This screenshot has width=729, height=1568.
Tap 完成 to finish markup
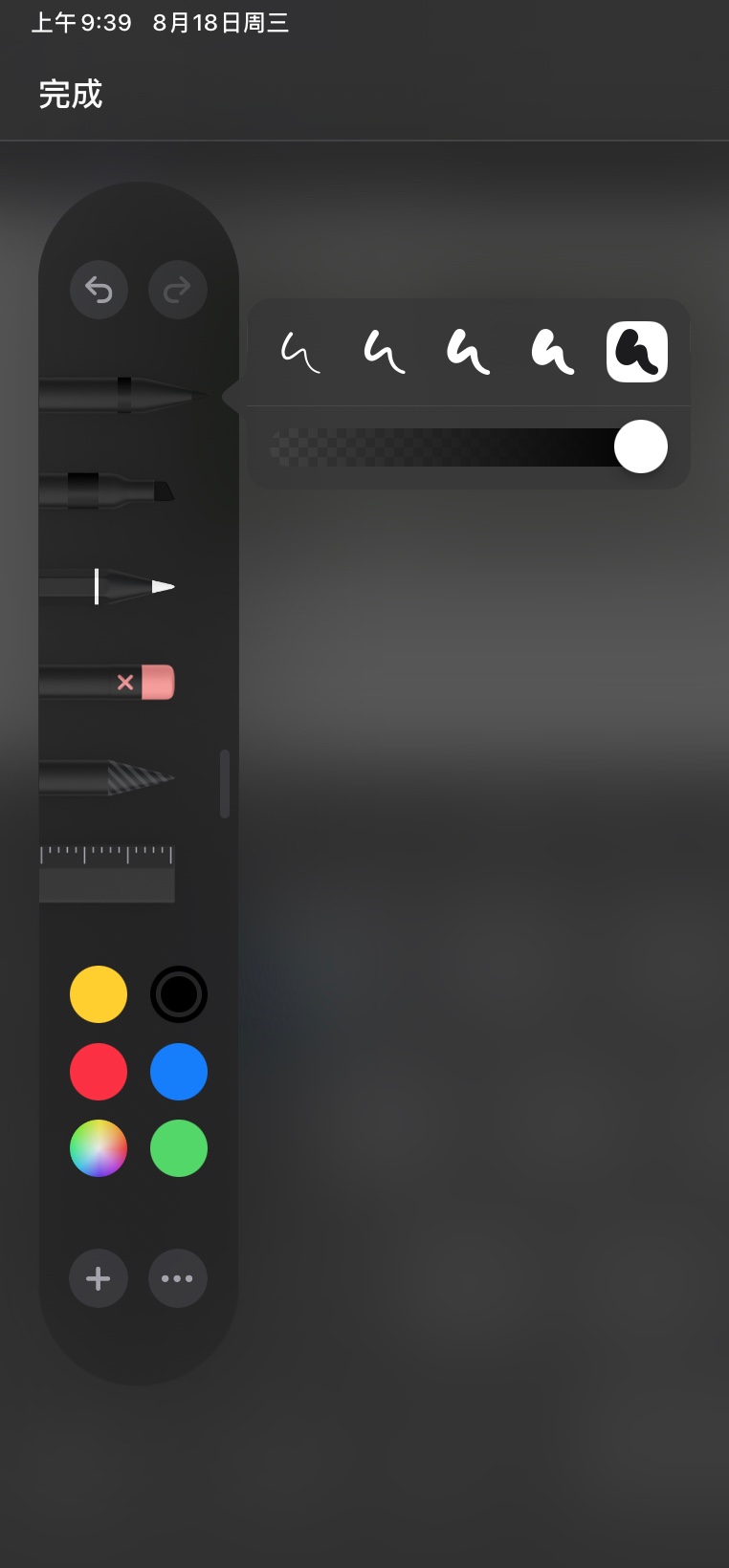click(70, 94)
